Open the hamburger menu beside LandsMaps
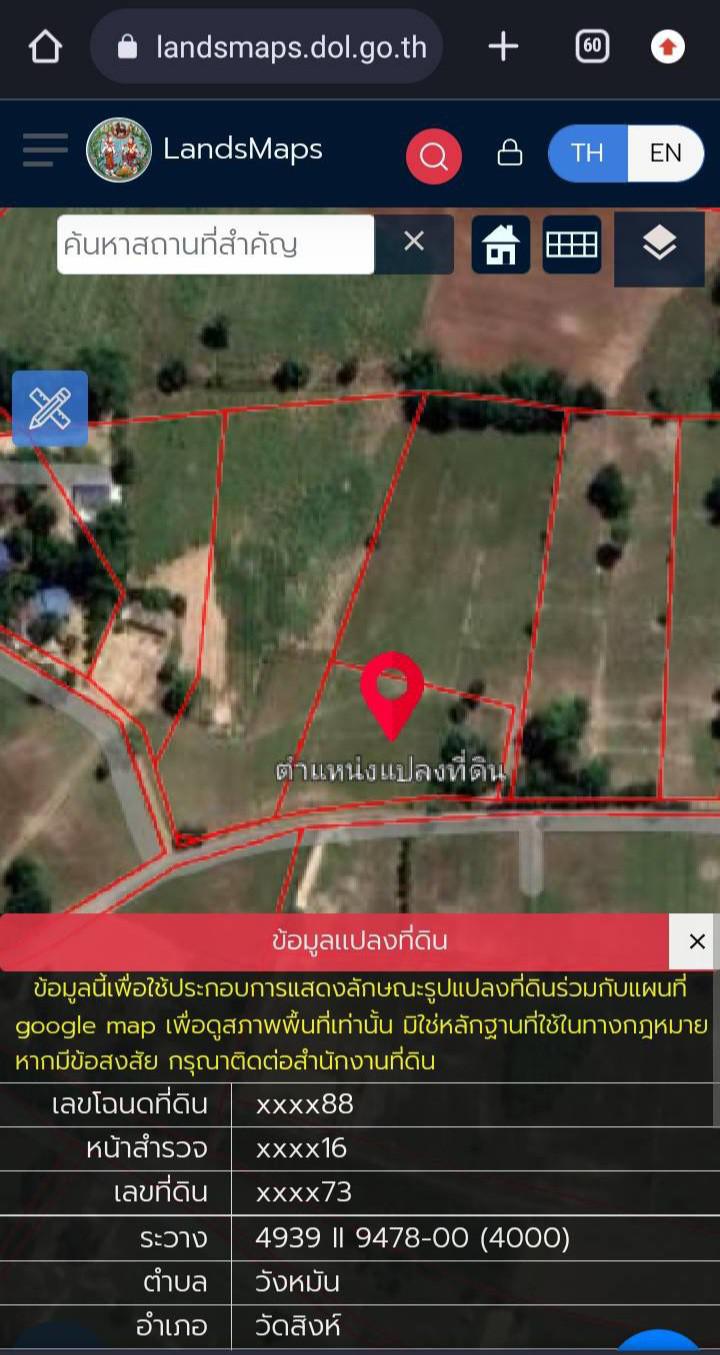The height and width of the screenshot is (1355, 720). tap(45, 150)
